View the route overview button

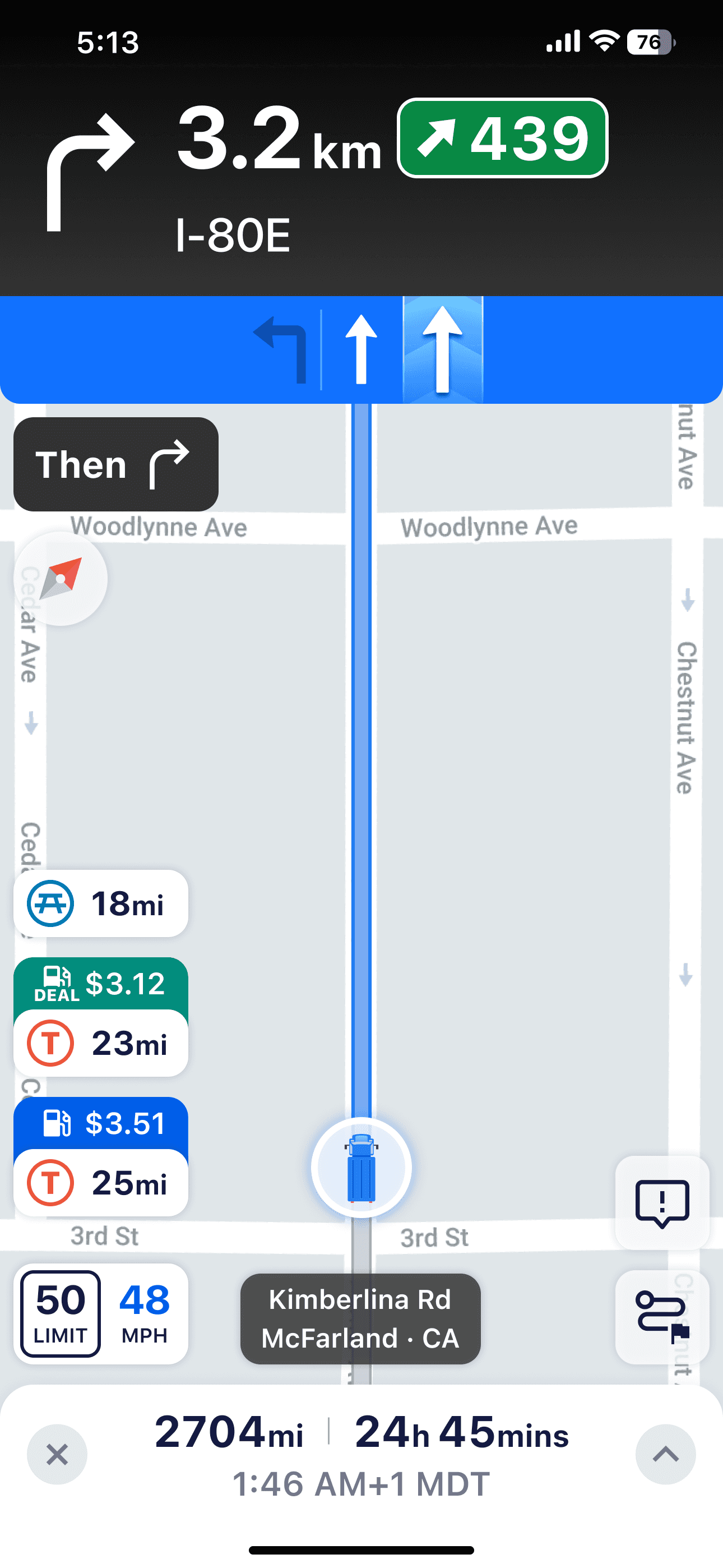(662, 1317)
